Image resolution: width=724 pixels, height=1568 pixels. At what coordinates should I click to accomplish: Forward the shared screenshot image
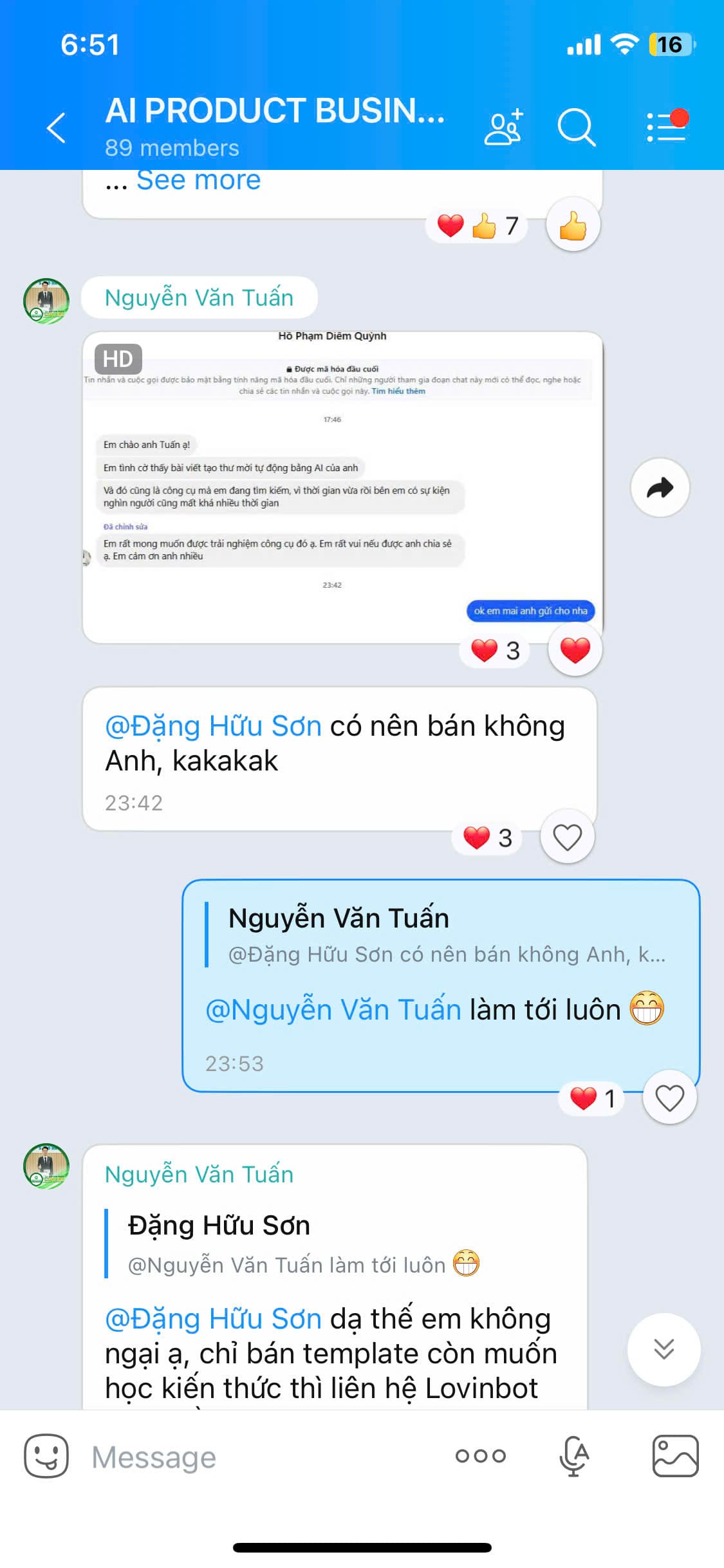tap(660, 488)
